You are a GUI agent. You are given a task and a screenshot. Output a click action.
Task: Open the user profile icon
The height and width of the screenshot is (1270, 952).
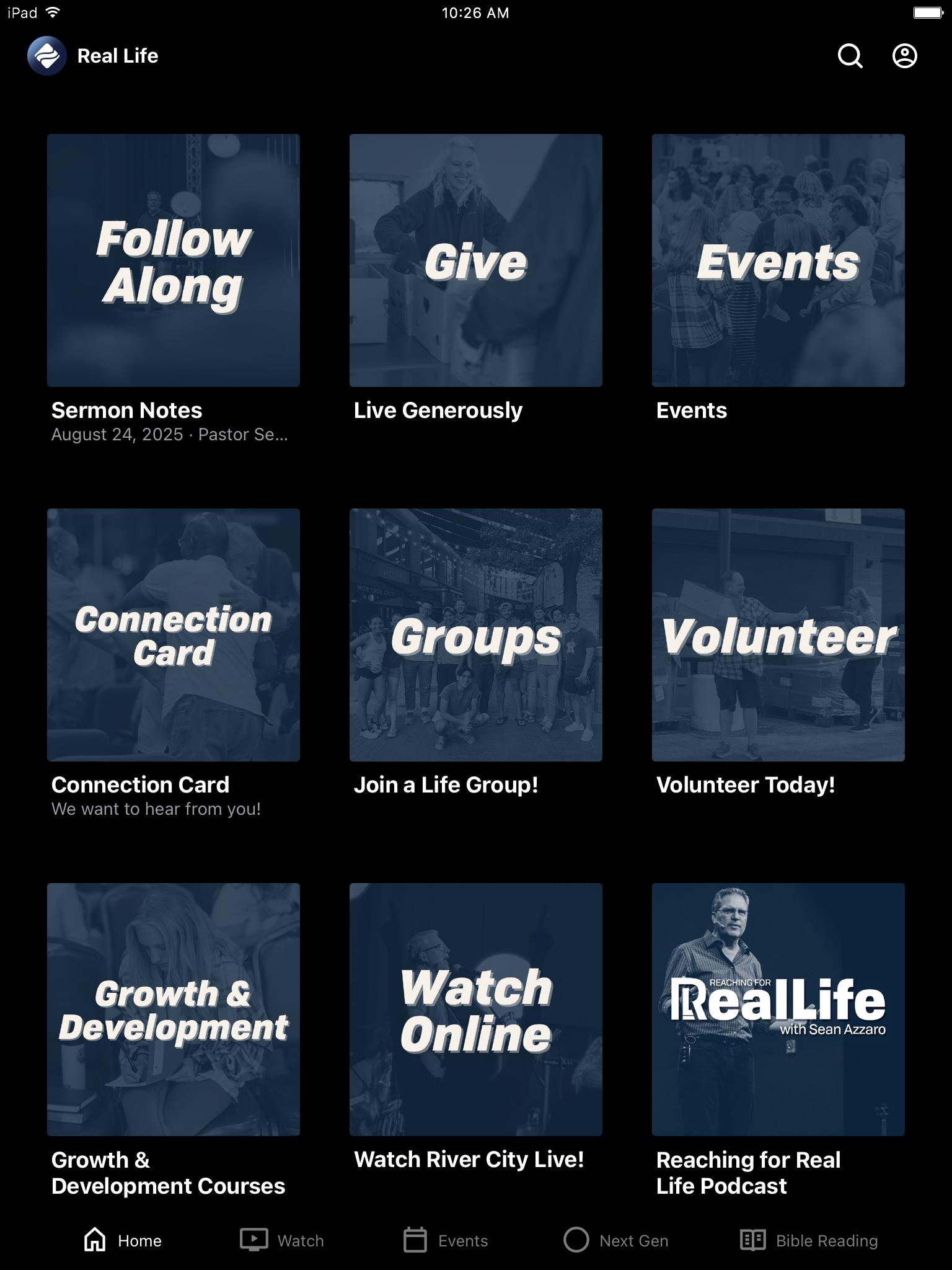coord(904,56)
